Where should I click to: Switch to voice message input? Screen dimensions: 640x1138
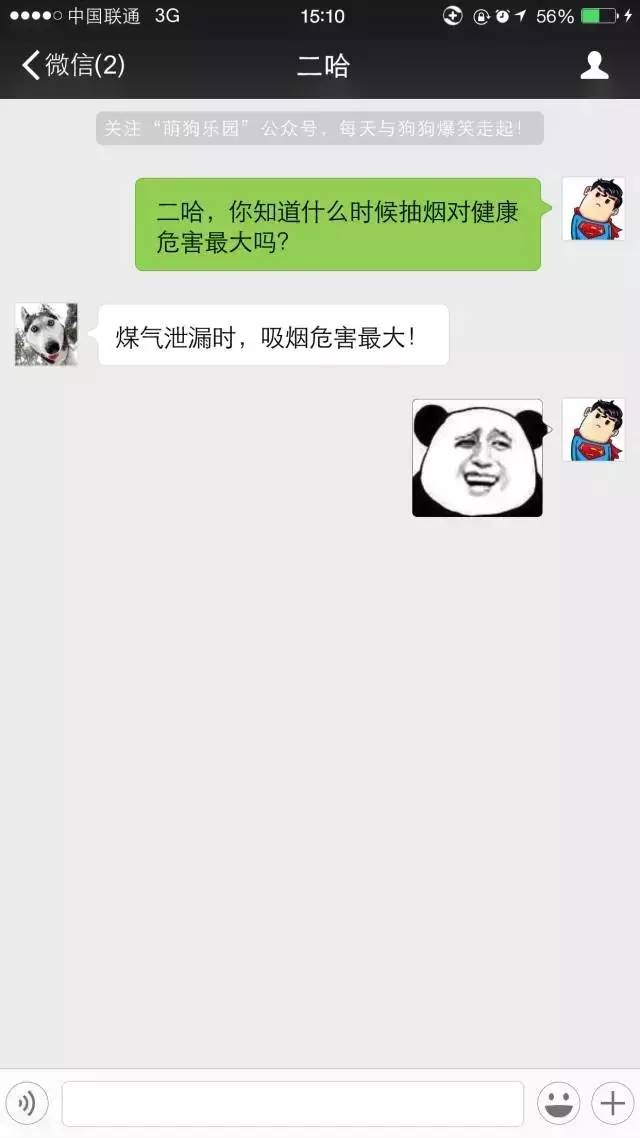(x=28, y=1103)
